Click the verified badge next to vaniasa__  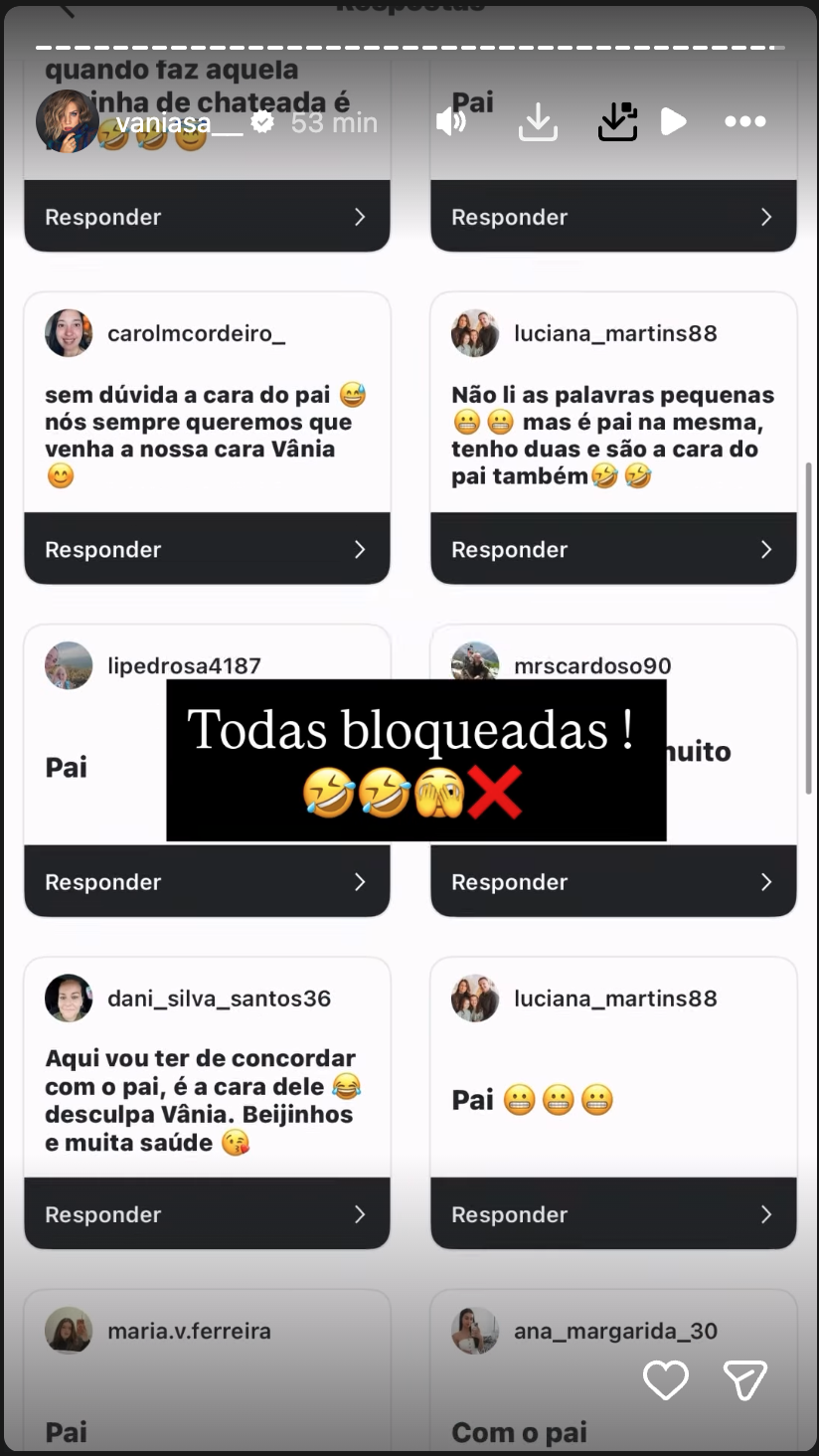261,121
